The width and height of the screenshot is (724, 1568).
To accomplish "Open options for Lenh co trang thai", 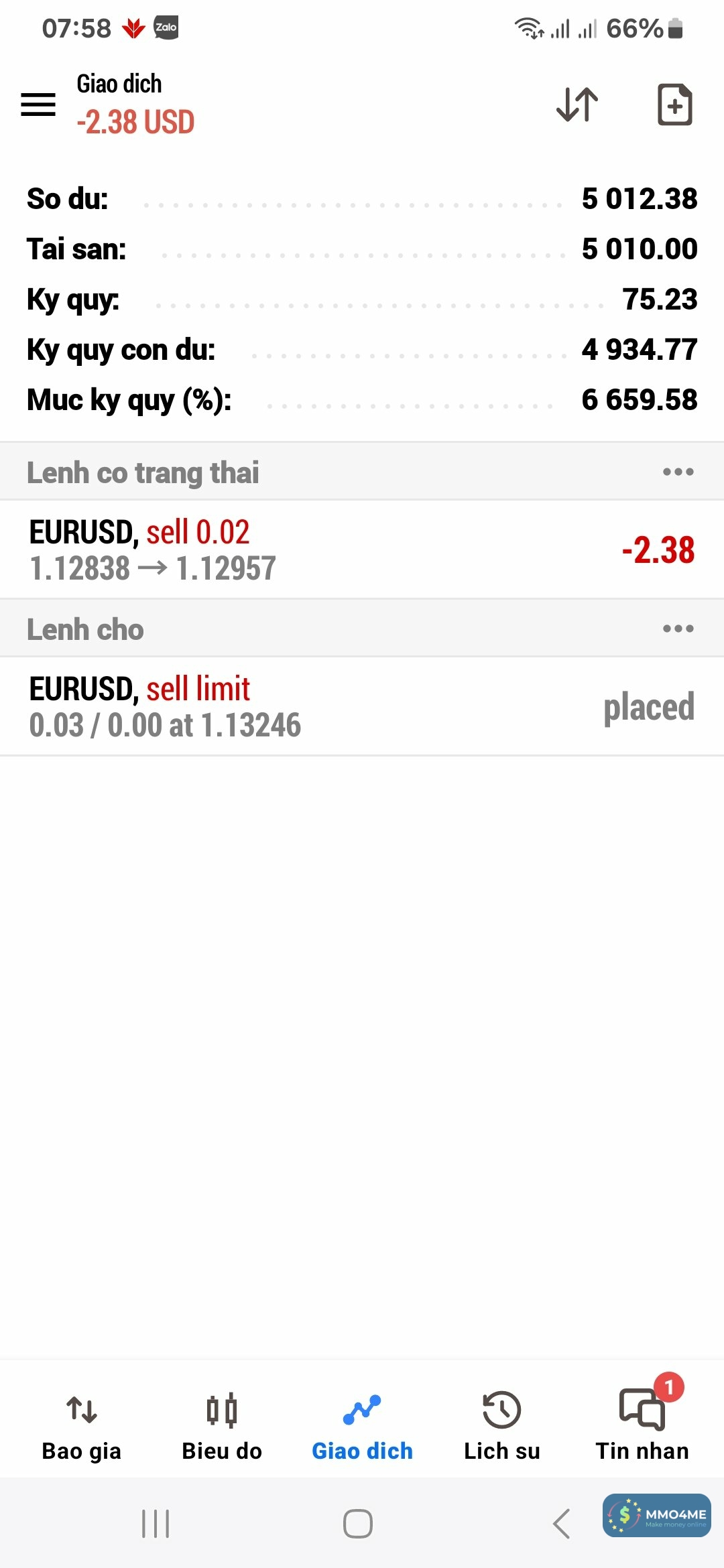I will coord(678,472).
